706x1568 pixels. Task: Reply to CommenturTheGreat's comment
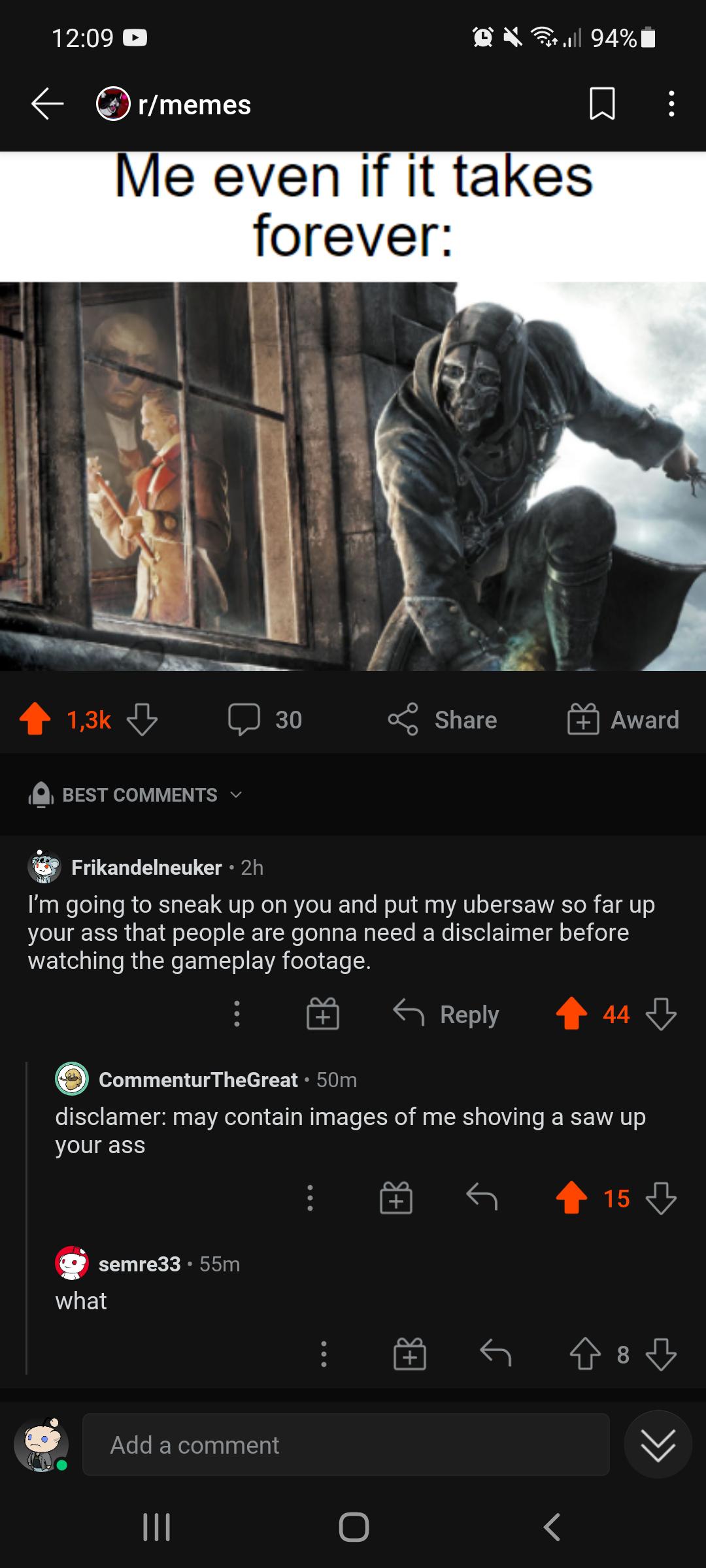pos(482,1198)
